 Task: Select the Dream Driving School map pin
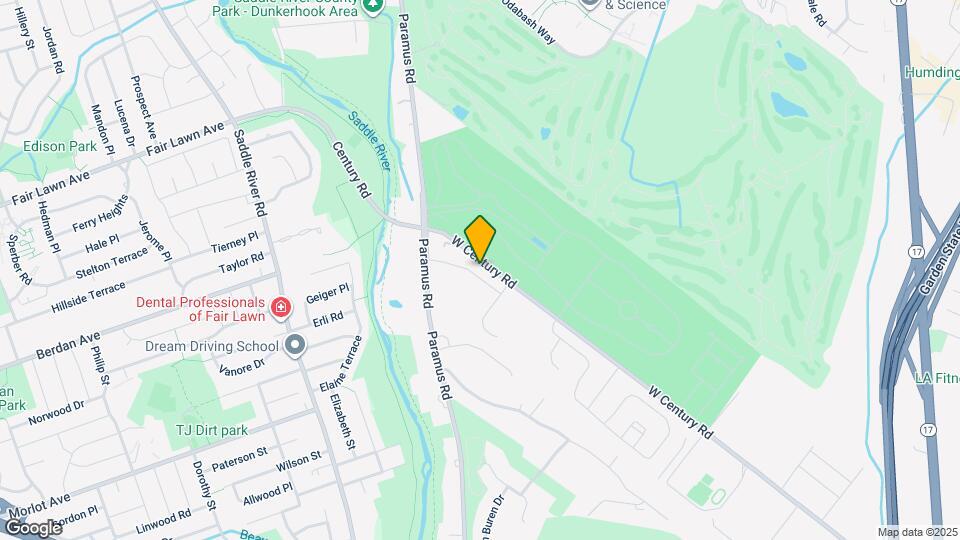(x=295, y=346)
